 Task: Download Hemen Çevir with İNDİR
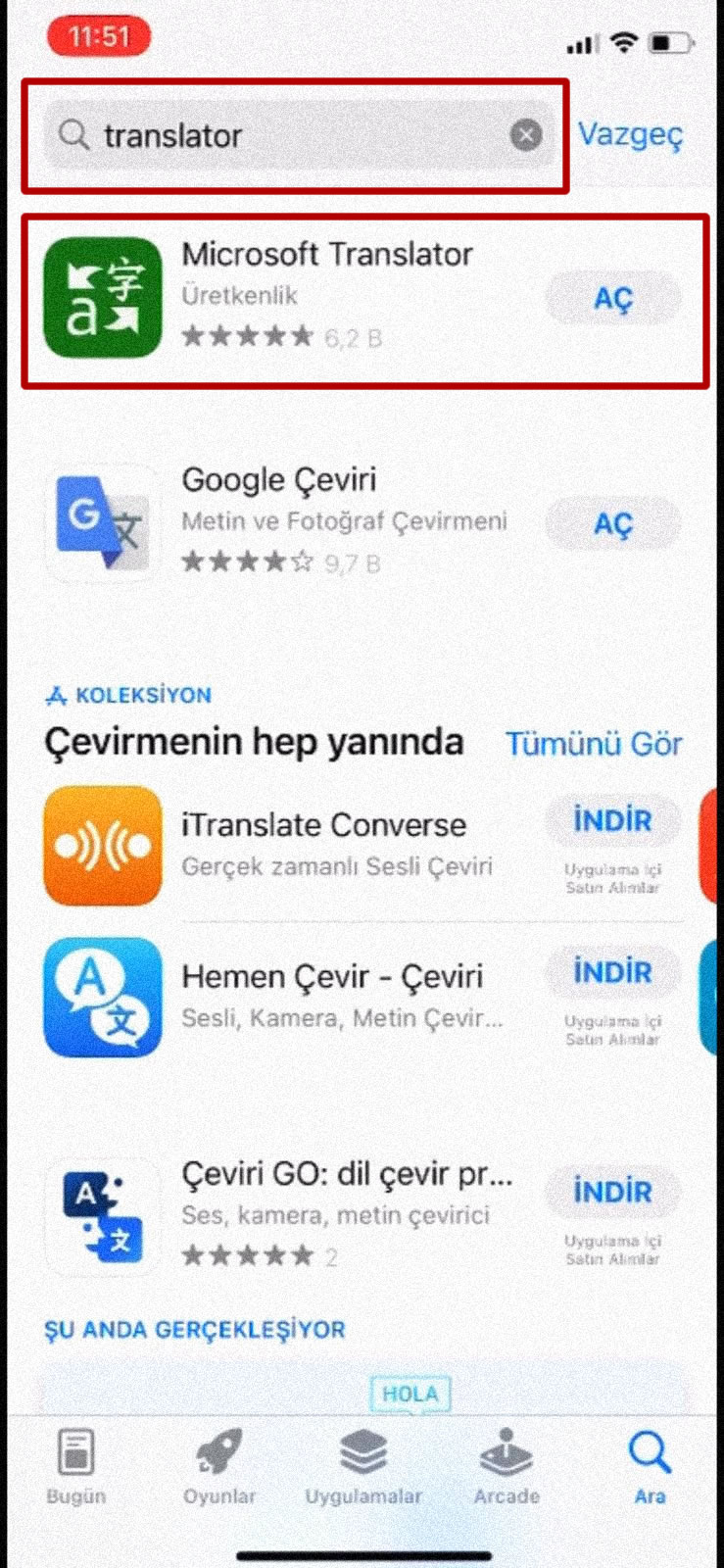pyautogui.click(x=612, y=972)
